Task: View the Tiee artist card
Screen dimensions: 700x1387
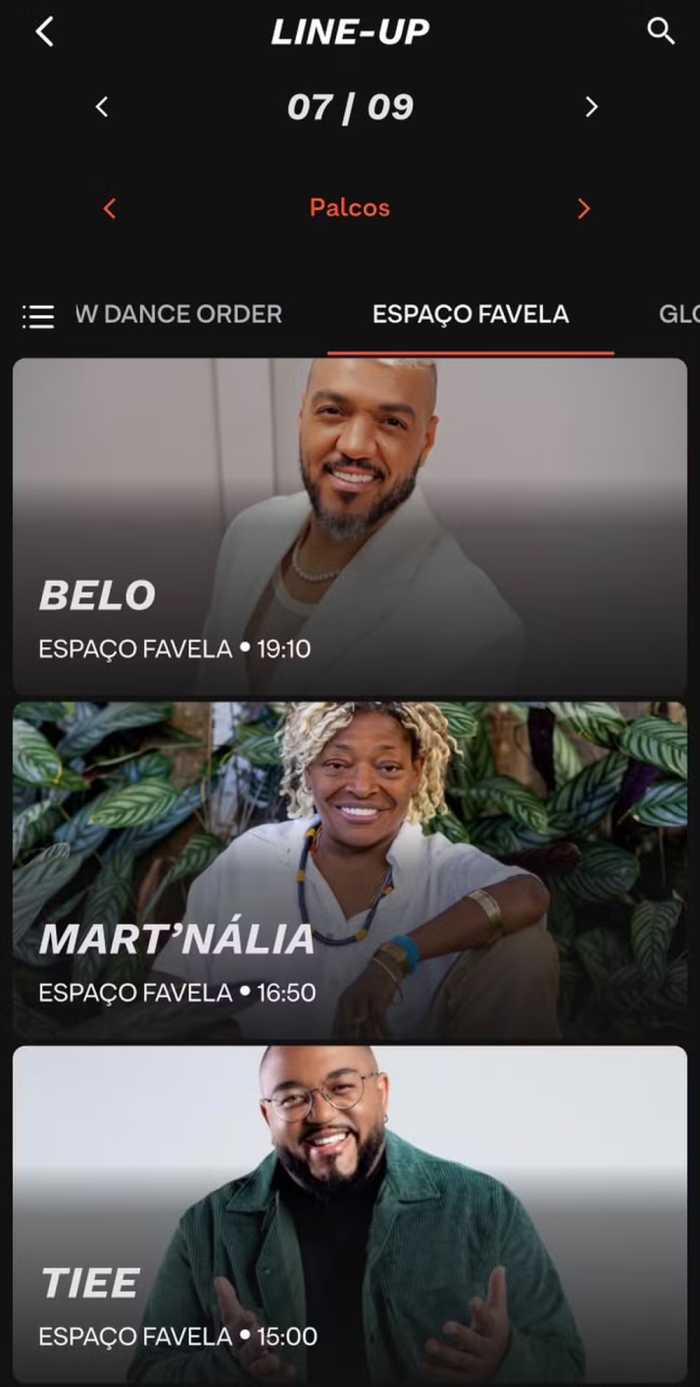Action: [350, 1215]
